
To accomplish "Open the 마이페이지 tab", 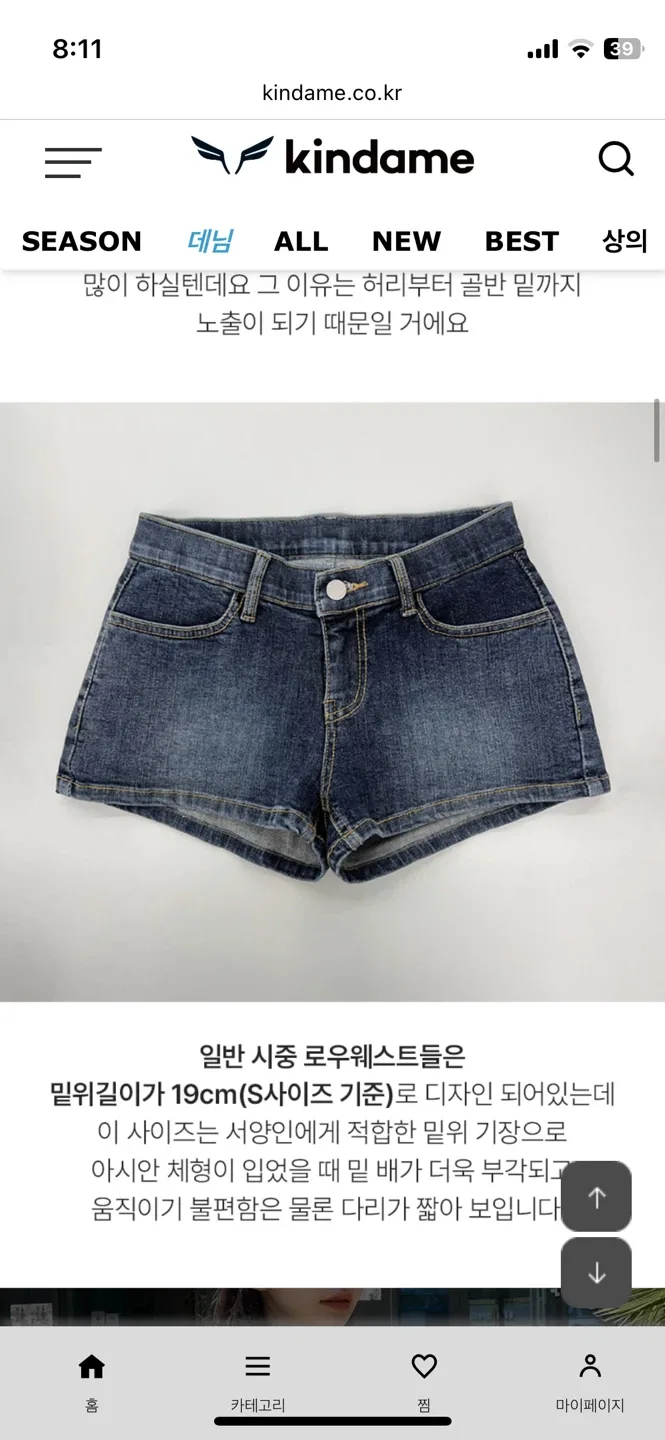I will (590, 1380).
